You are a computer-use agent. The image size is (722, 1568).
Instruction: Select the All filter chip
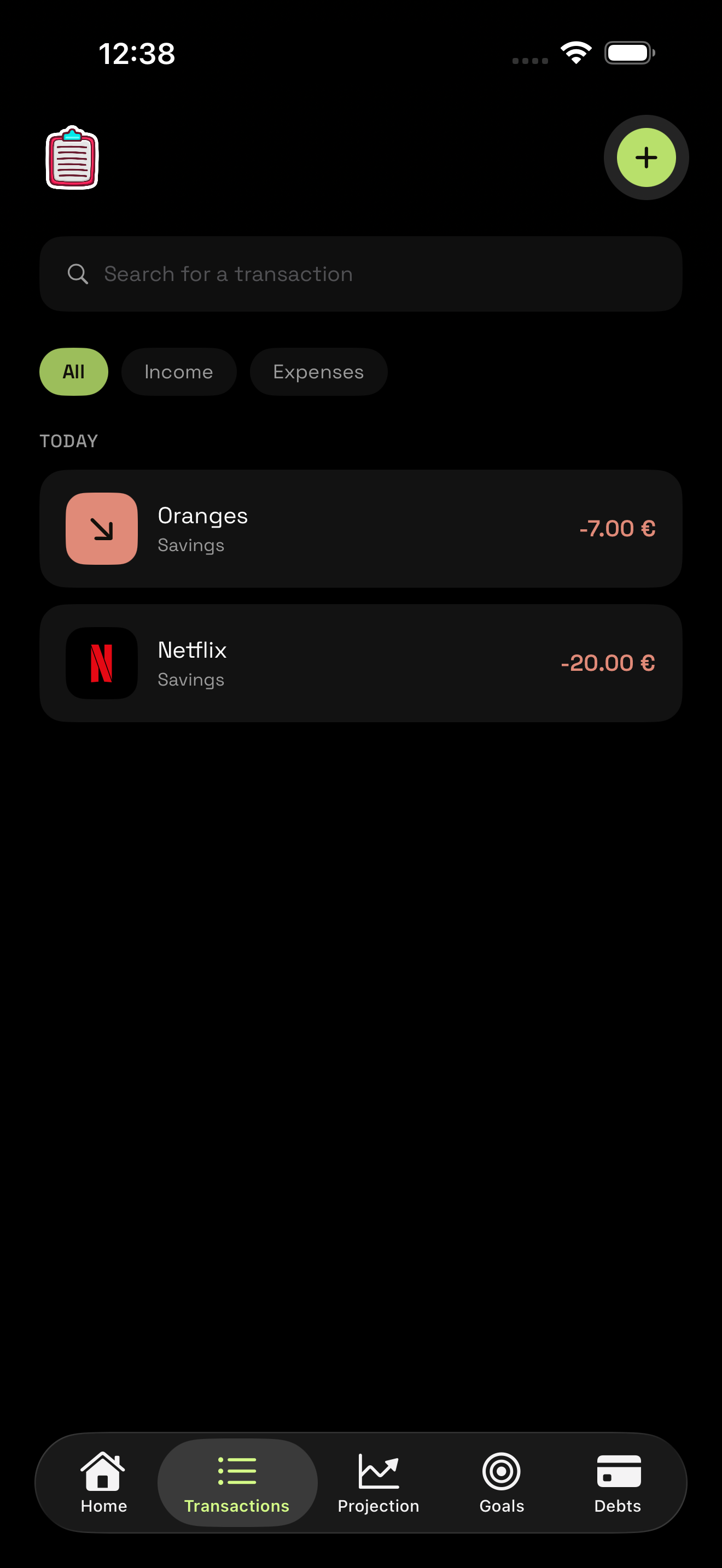(x=74, y=372)
